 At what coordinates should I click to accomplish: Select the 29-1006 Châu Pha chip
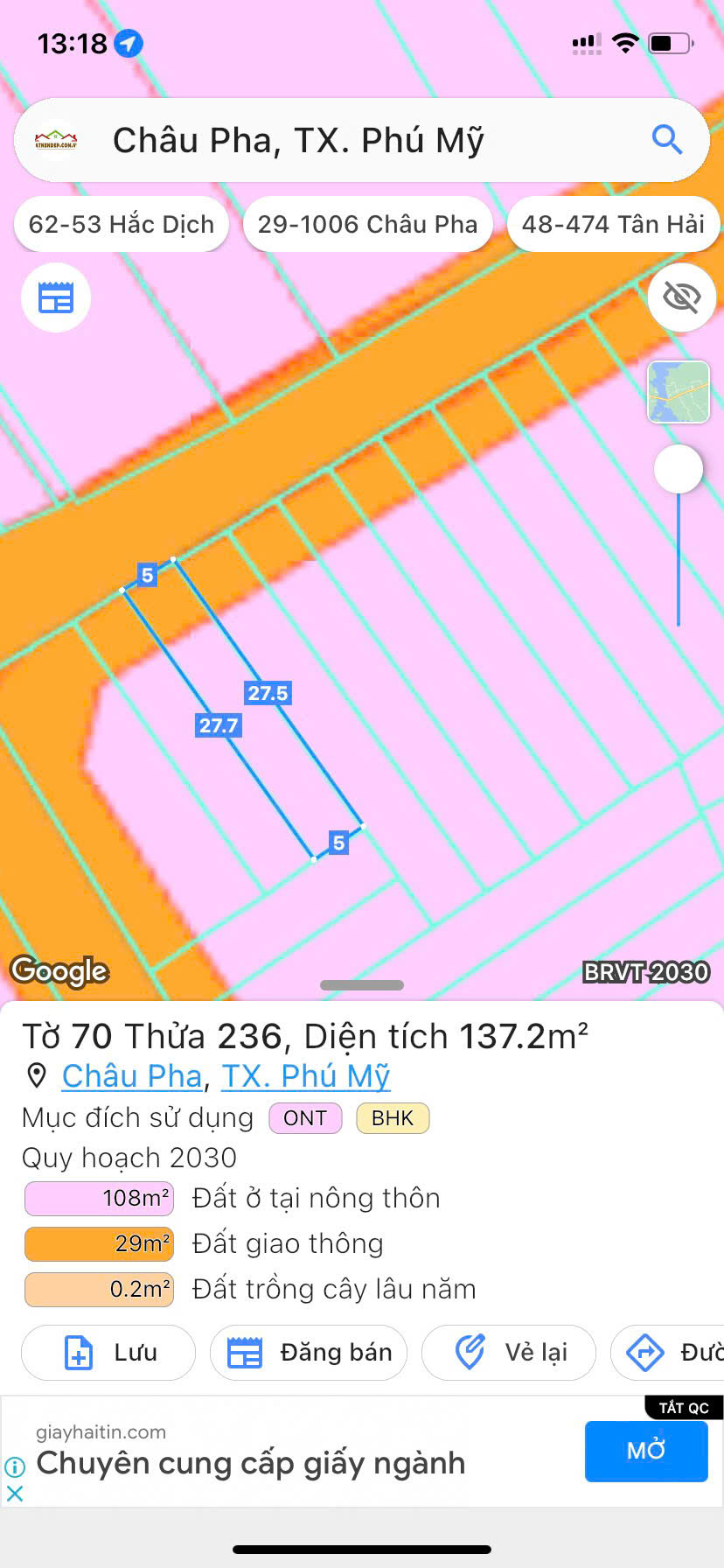click(367, 225)
